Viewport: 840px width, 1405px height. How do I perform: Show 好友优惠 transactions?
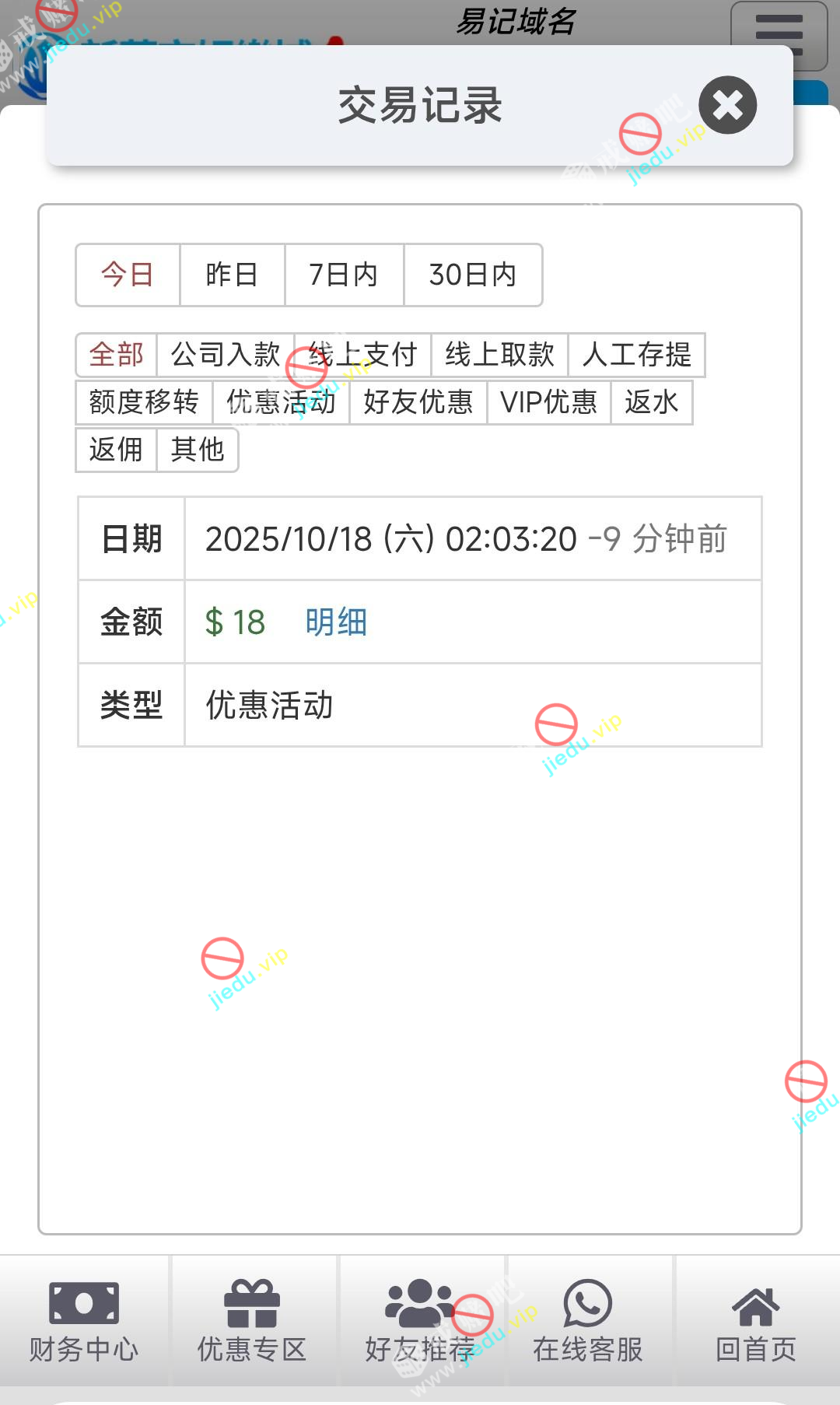click(418, 402)
